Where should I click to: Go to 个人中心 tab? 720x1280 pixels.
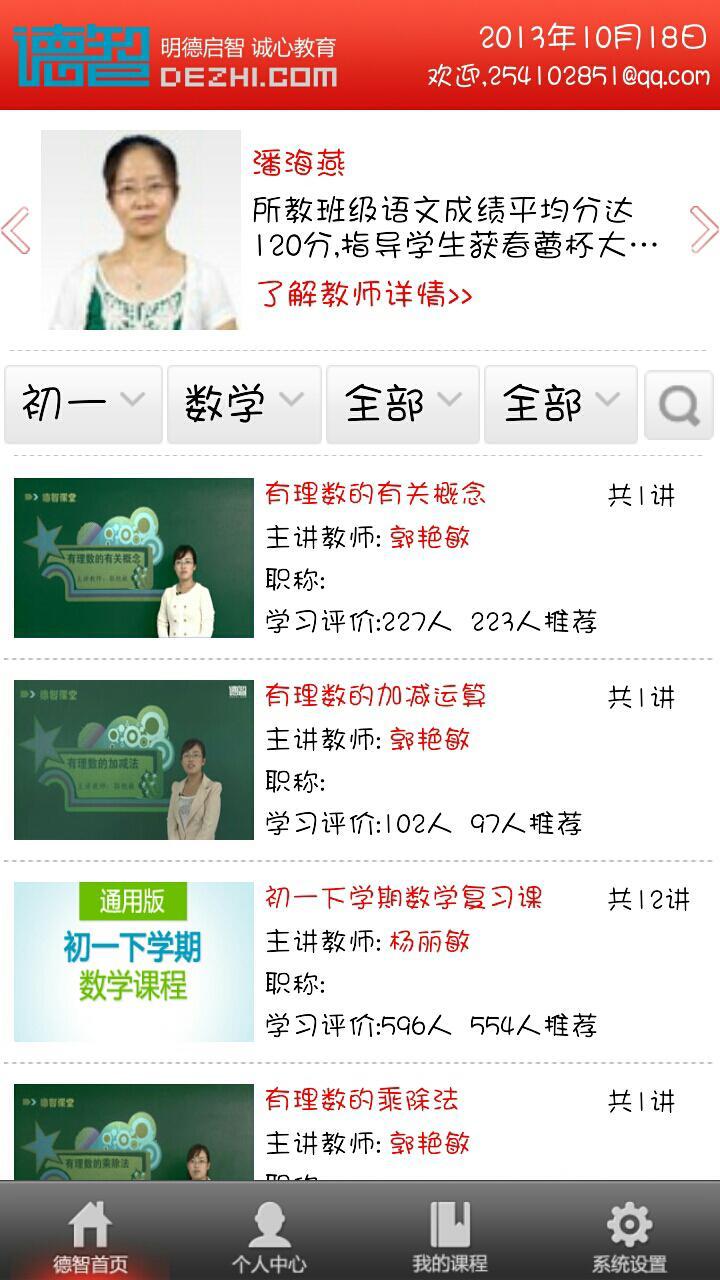[269, 1235]
